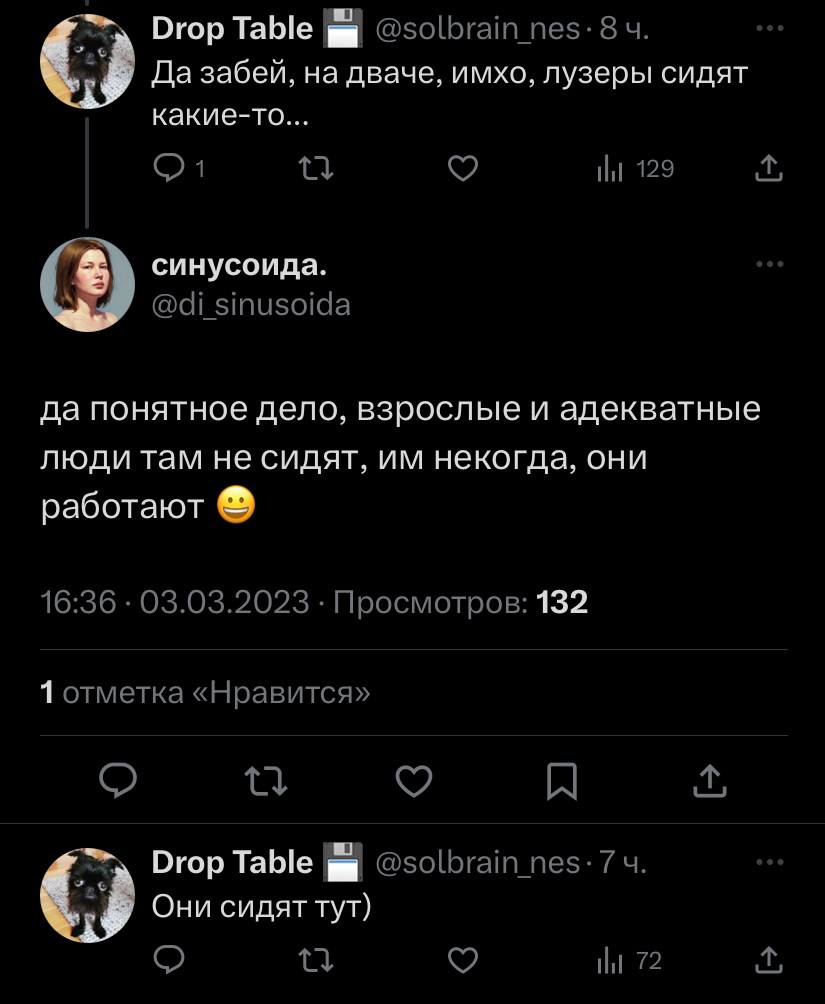The height and width of the screenshot is (1004, 825).
Task: Open overflow menu on the 7 ч. reply
Action: (x=769, y=862)
